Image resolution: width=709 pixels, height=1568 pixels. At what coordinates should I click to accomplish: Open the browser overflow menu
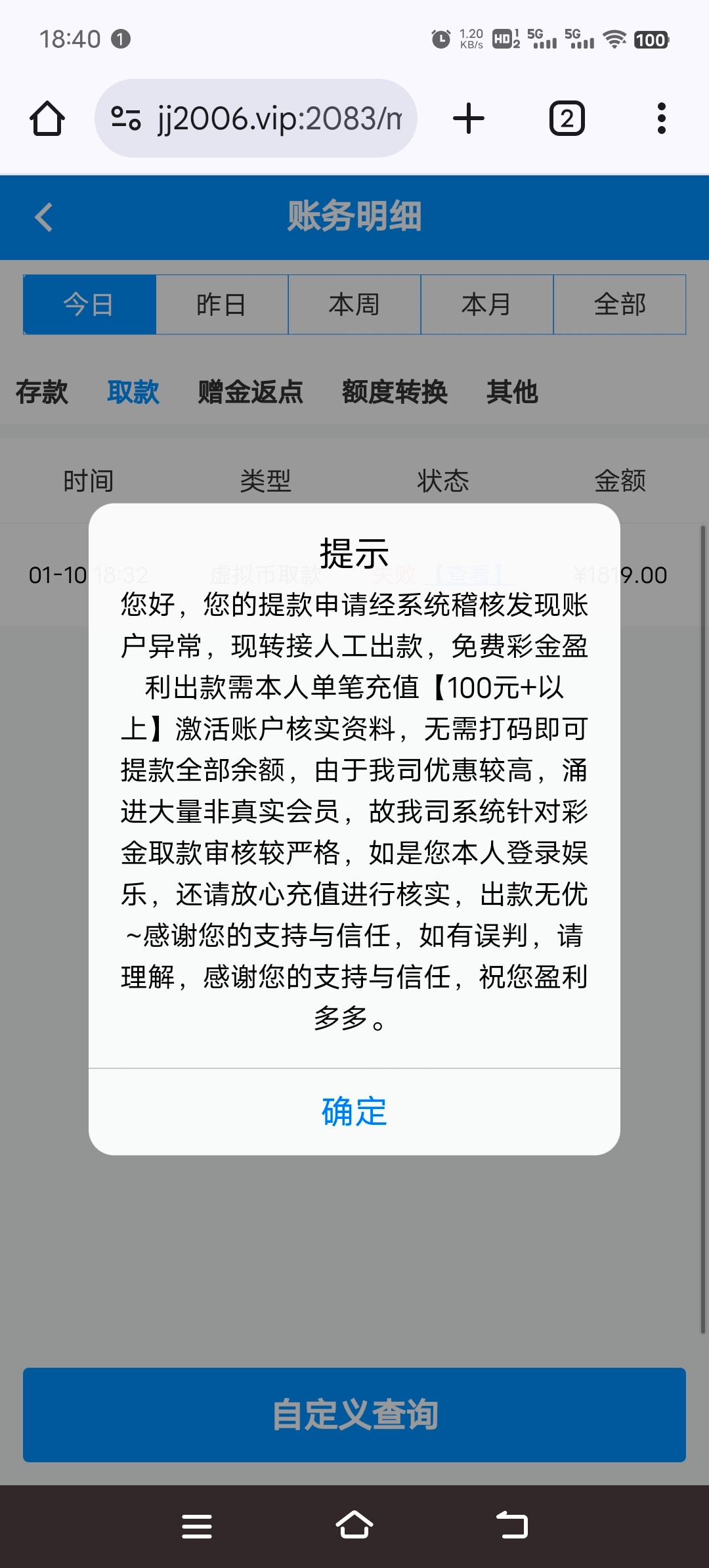pos(661,119)
